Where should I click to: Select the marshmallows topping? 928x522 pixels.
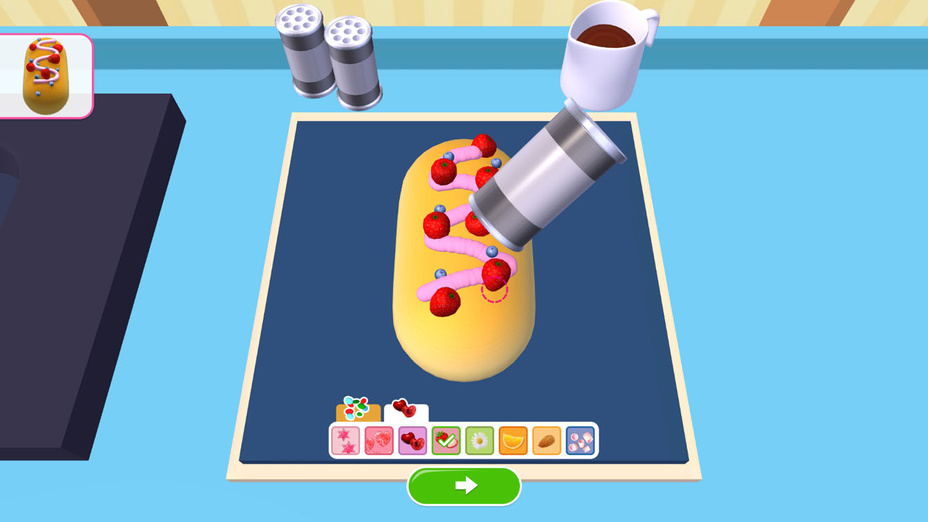click(x=580, y=441)
